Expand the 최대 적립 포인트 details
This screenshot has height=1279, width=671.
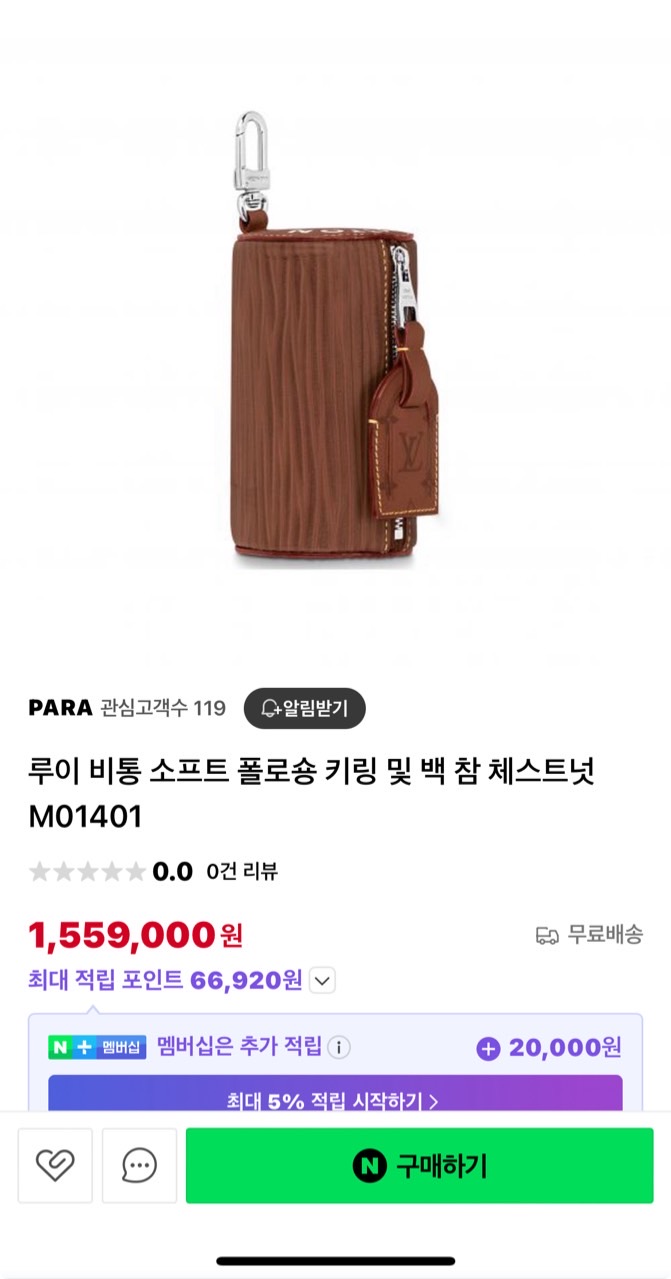pyautogui.click(x=322, y=981)
